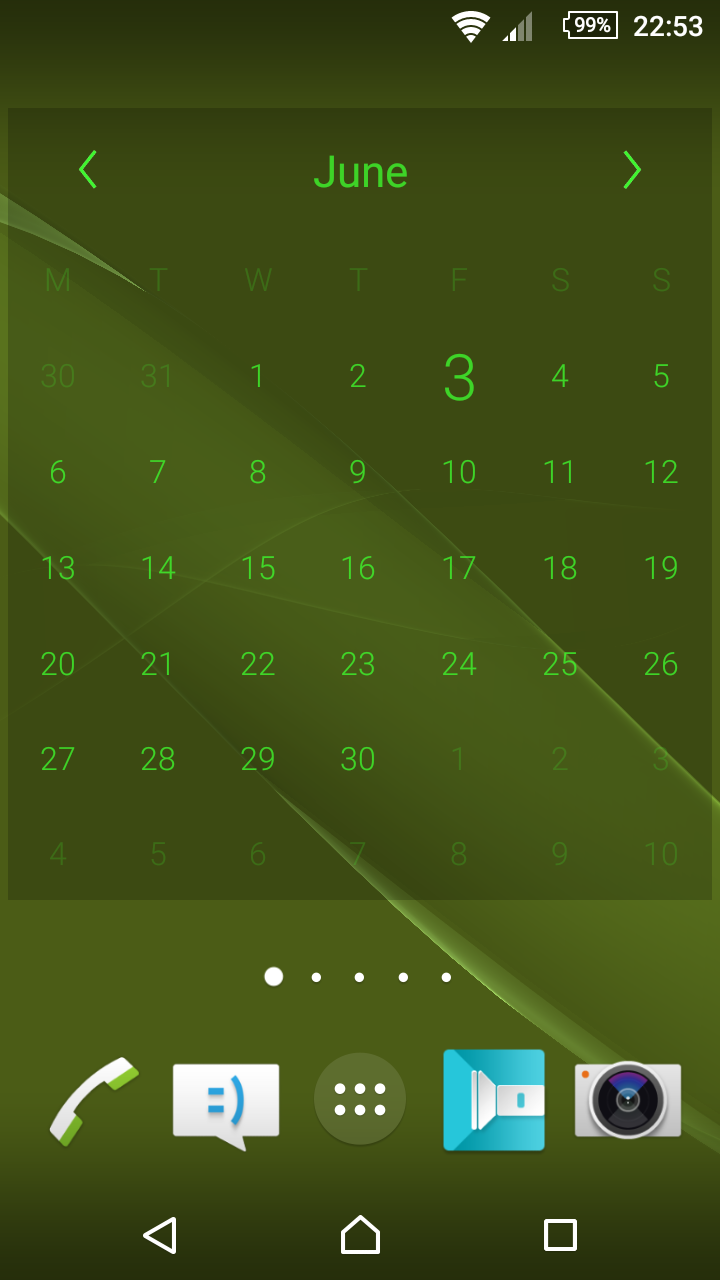Go to the next month in calendar

[x=631, y=170]
